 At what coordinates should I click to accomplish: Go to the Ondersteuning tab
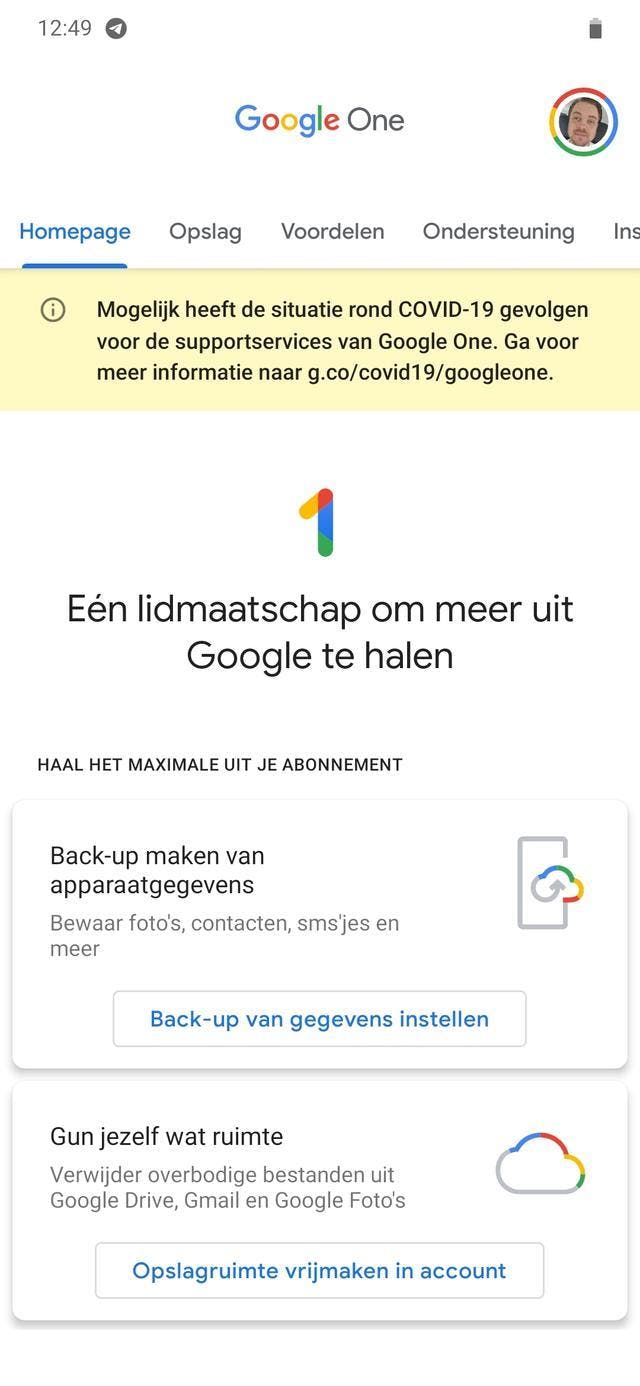pyautogui.click(x=498, y=232)
